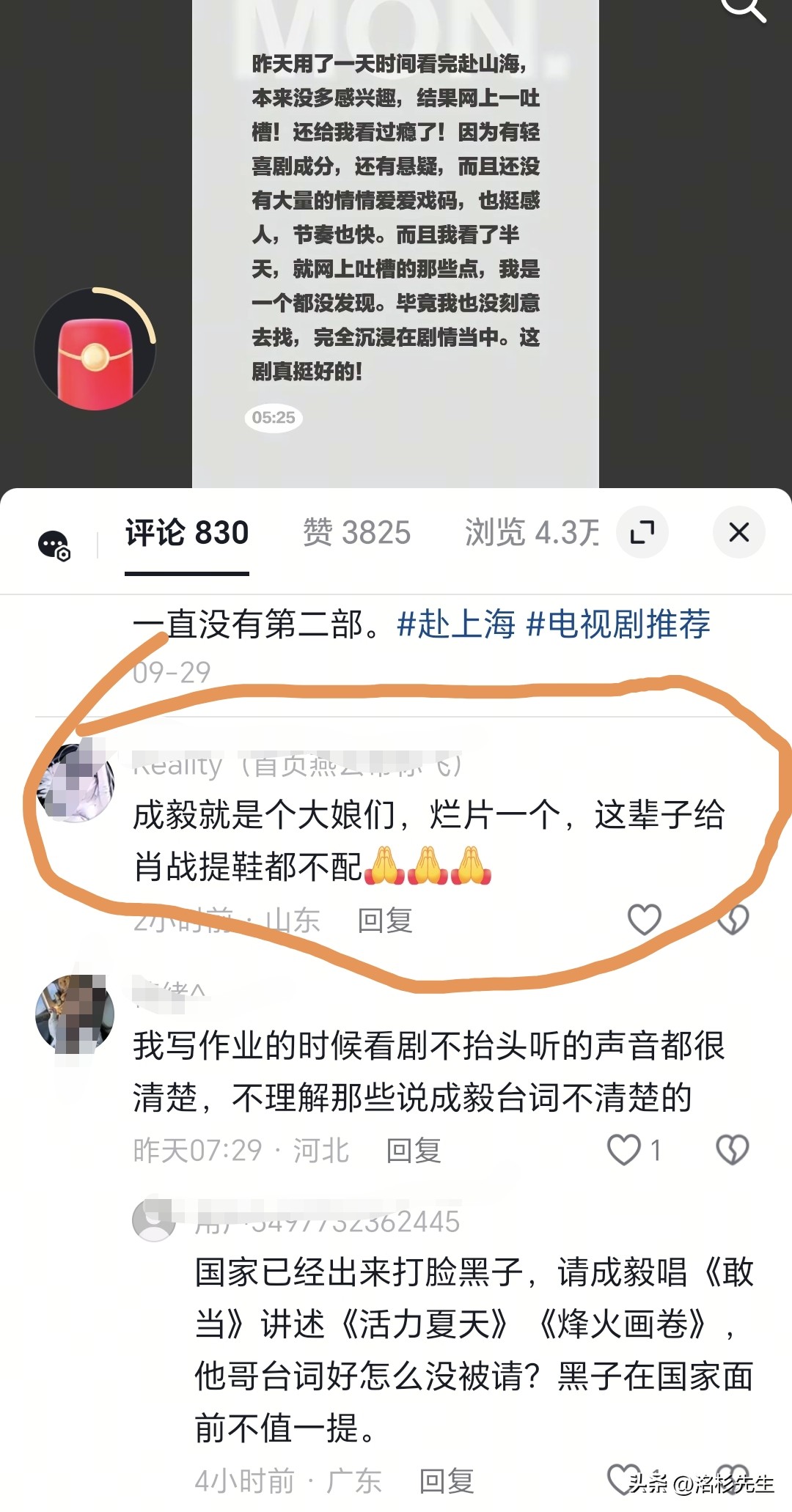Open the search magnifier icon
This screenshot has width=792, height=1512.
click(x=744, y=9)
